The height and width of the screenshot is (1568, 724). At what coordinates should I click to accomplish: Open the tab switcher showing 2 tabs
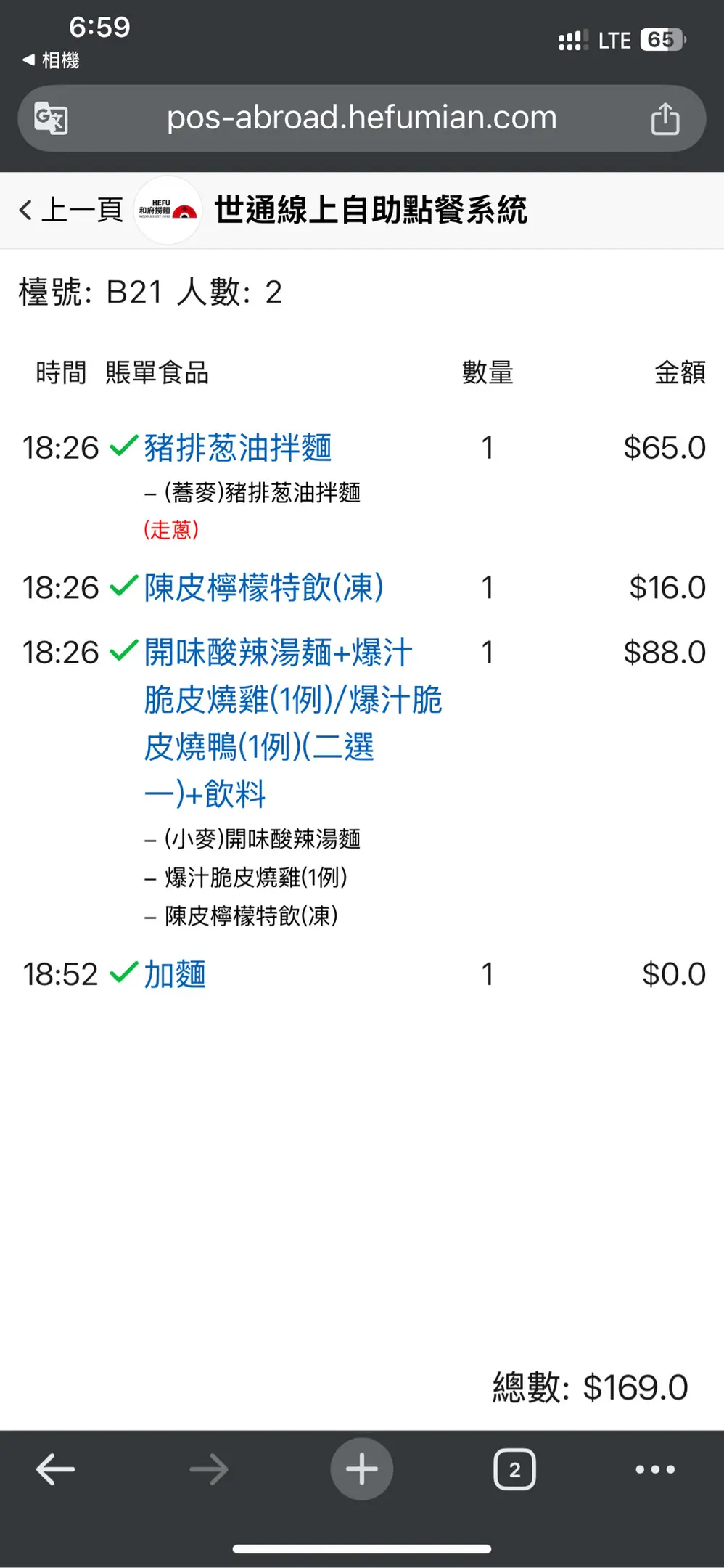pos(514,1469)
